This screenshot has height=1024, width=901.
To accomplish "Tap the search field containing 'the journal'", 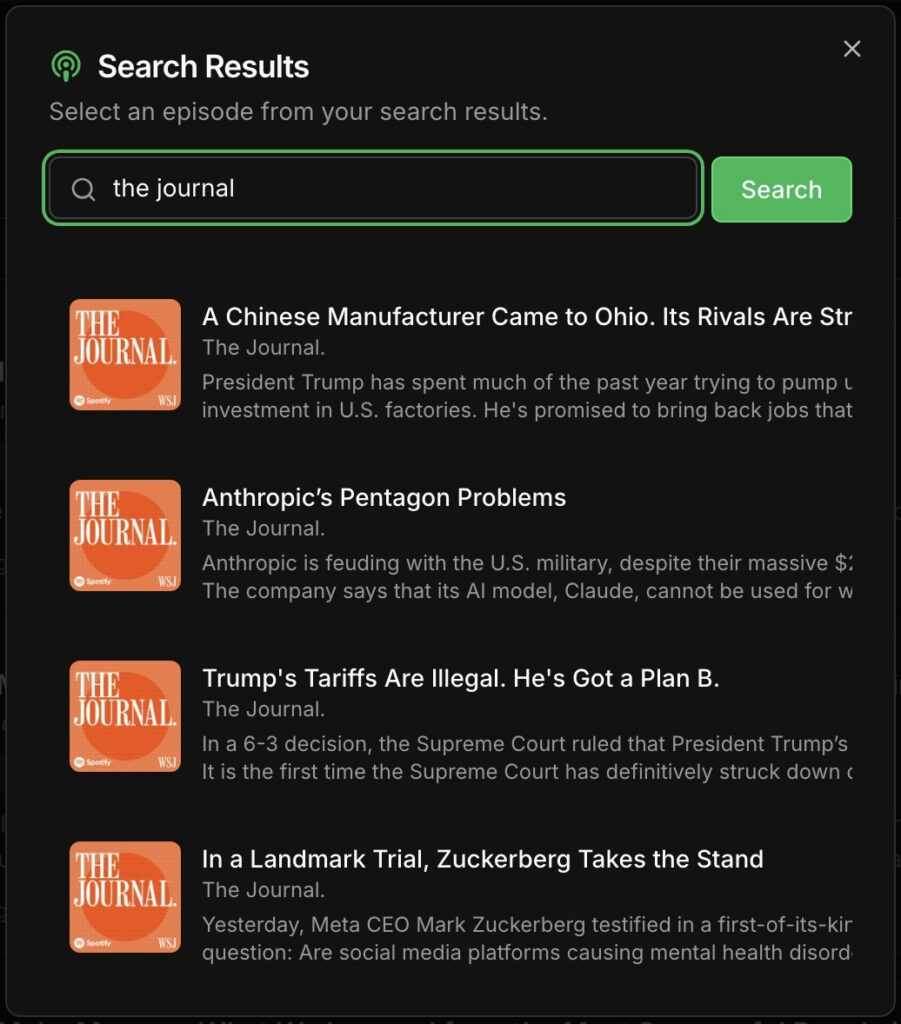I will pos(372,188).
